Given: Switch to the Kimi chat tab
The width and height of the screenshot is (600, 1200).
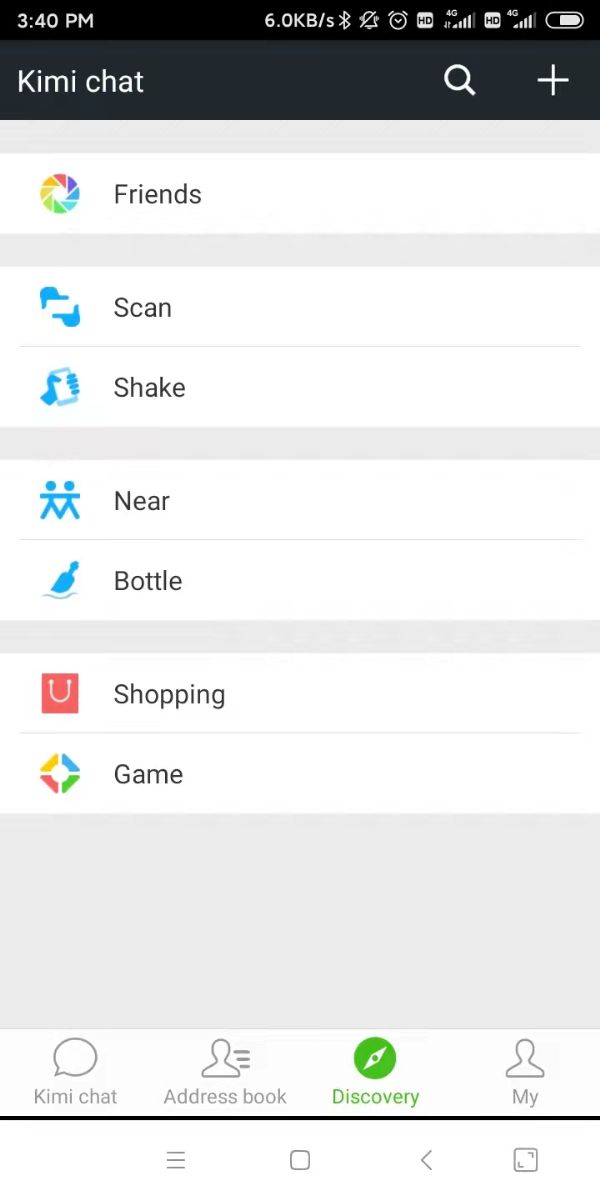Looking at the screenshot, I should [75, 1072].
